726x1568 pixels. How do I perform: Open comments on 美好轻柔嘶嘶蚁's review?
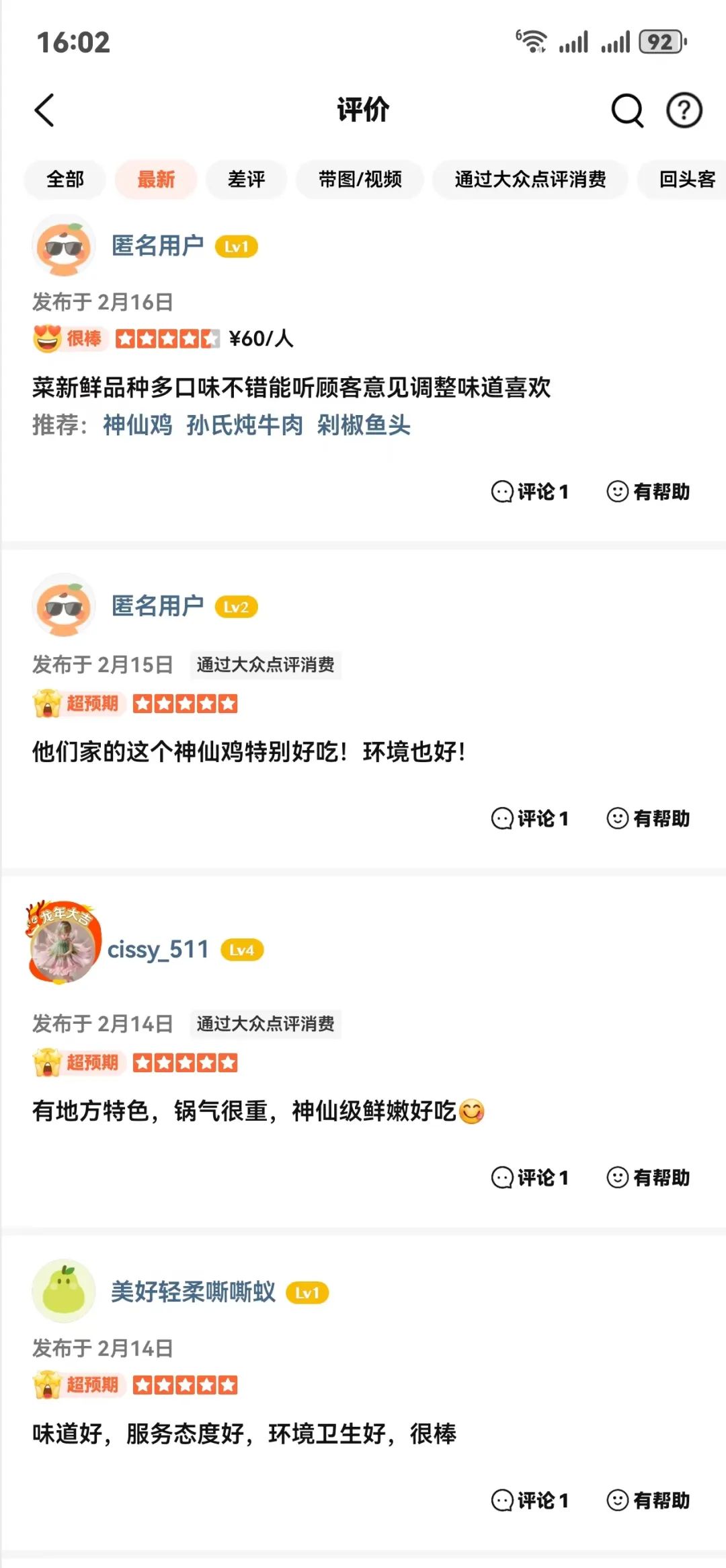pyautogui.click(x=530, y=1501)
